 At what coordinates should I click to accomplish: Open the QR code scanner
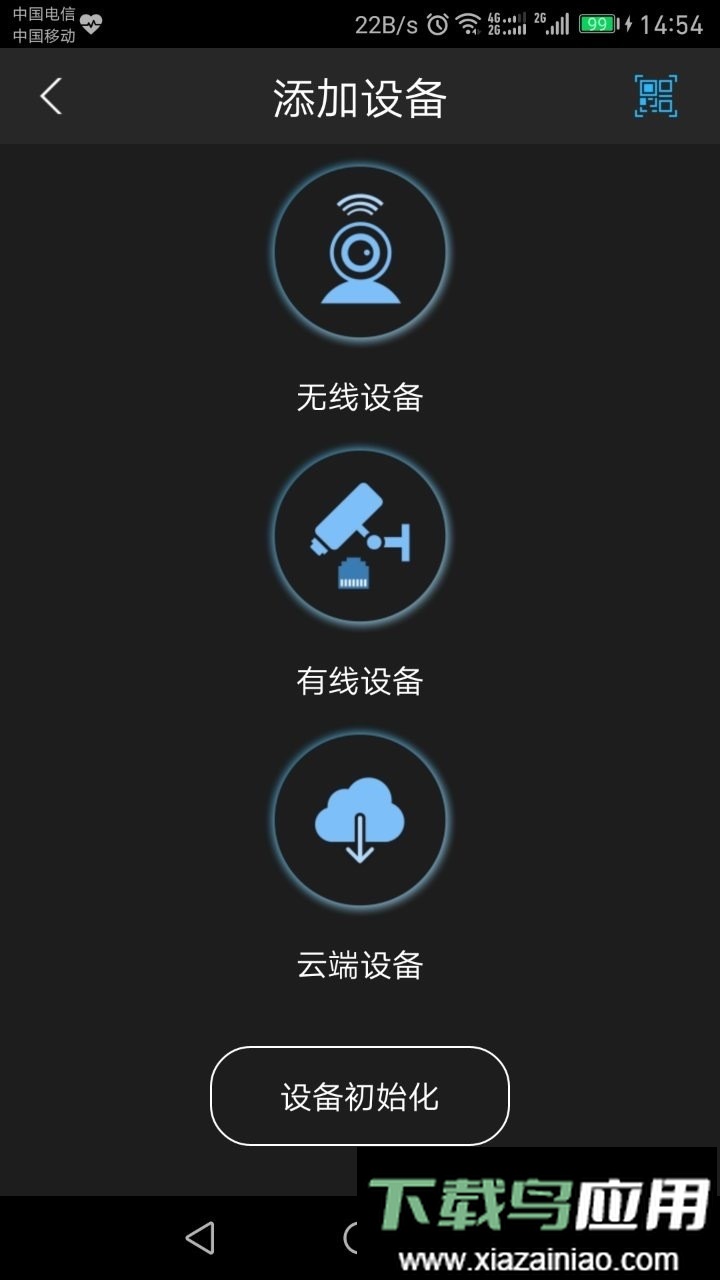tap(657, 97)
